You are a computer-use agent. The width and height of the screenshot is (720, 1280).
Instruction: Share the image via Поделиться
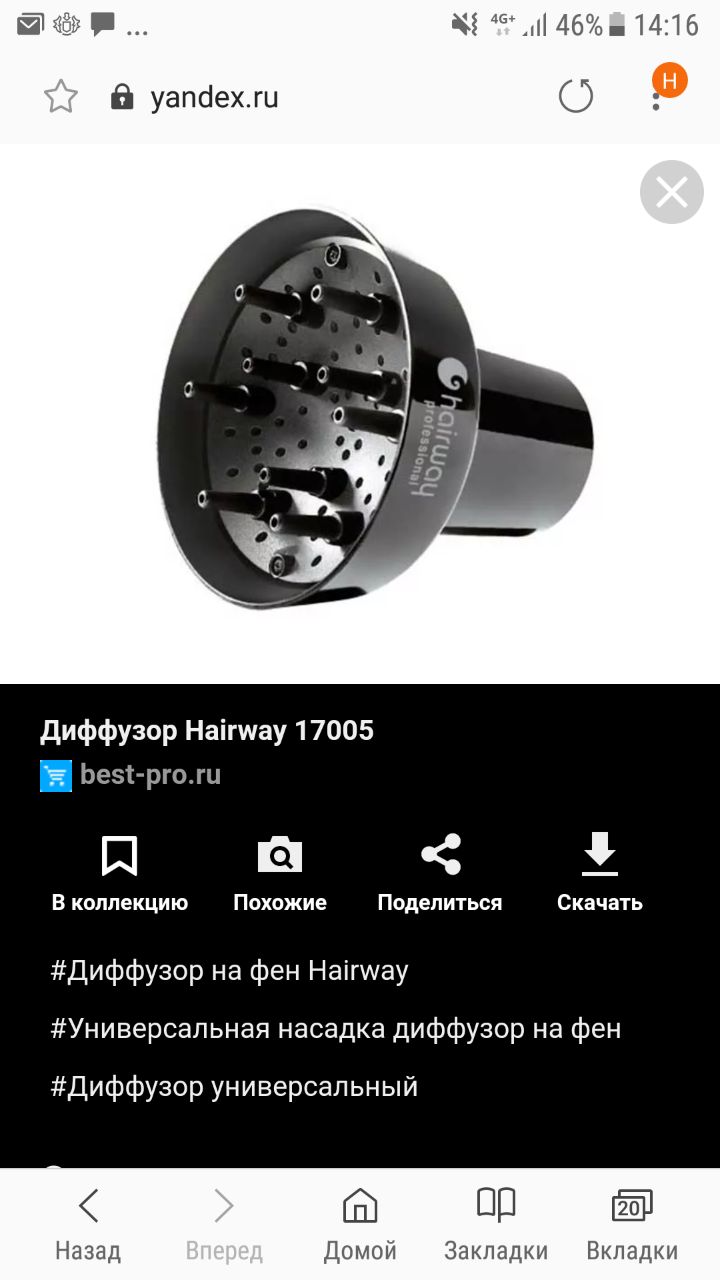click(x=440, y=874)
